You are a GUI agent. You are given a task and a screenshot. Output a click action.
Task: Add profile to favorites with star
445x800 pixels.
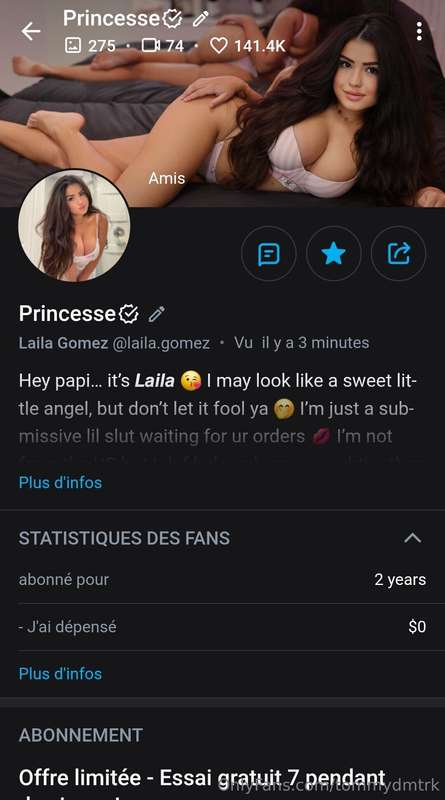(333, 254)
